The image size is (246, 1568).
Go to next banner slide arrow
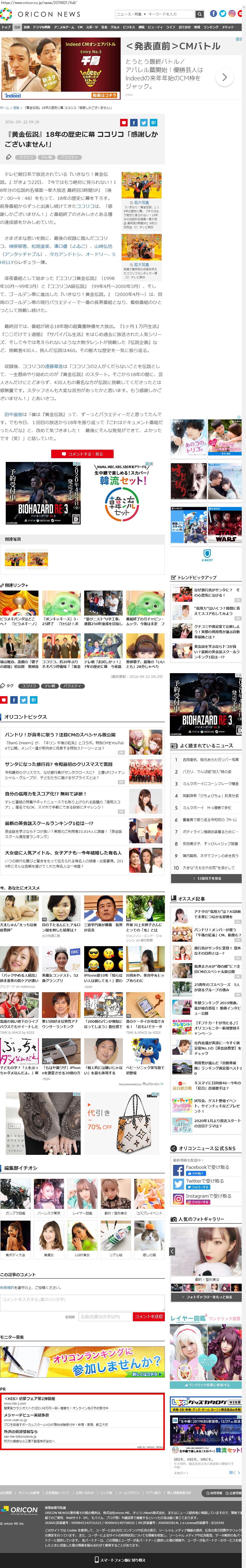coord(224,77)
